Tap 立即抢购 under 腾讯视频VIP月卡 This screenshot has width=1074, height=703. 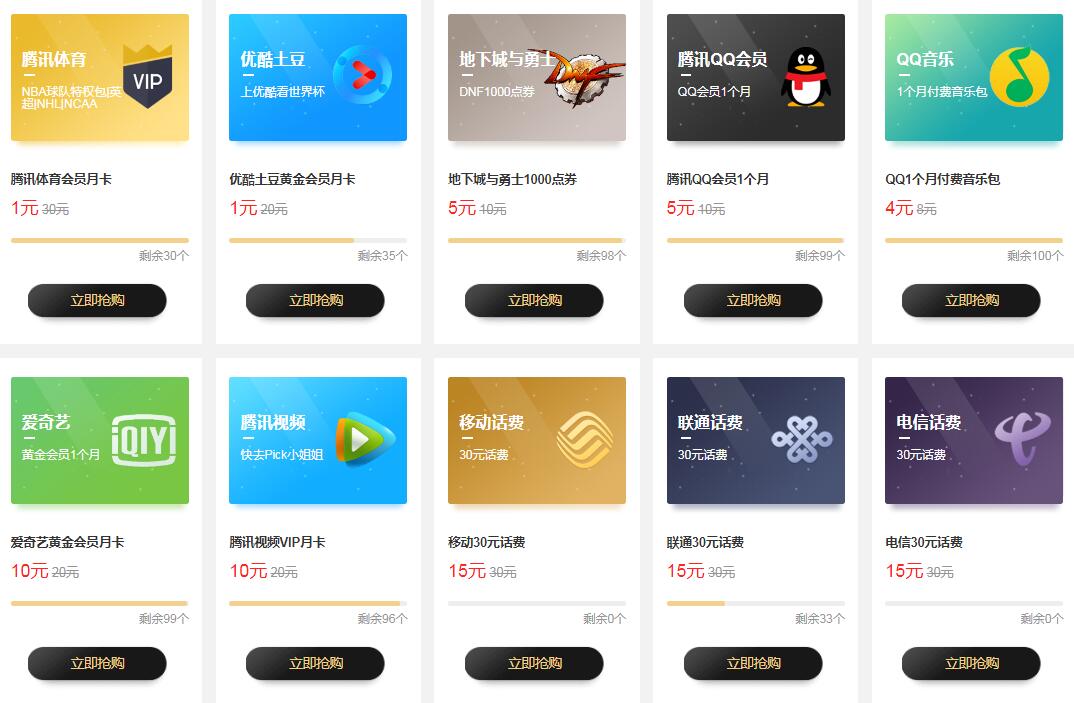pyautogui.click(x=315, y=663)
